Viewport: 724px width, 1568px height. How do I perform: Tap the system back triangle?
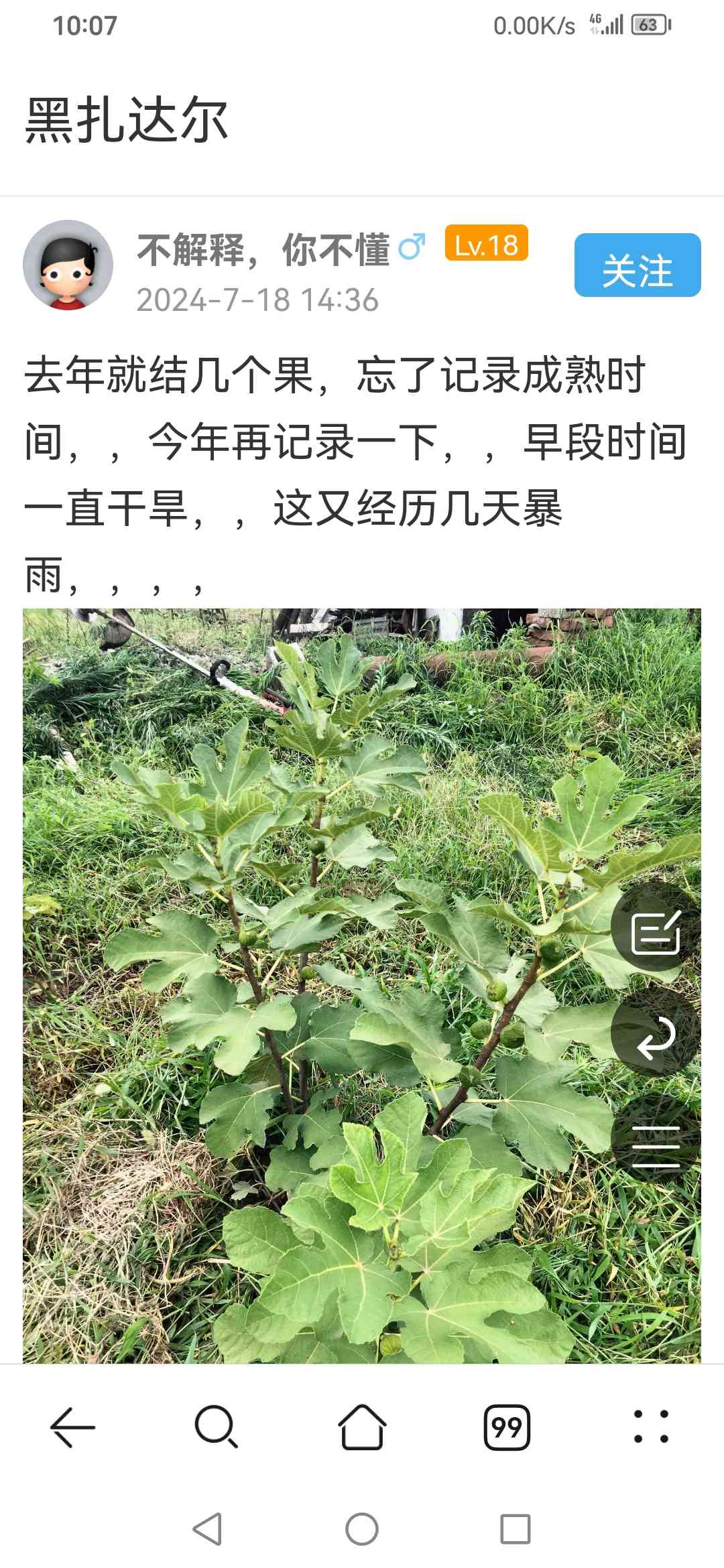[208, 1530]
